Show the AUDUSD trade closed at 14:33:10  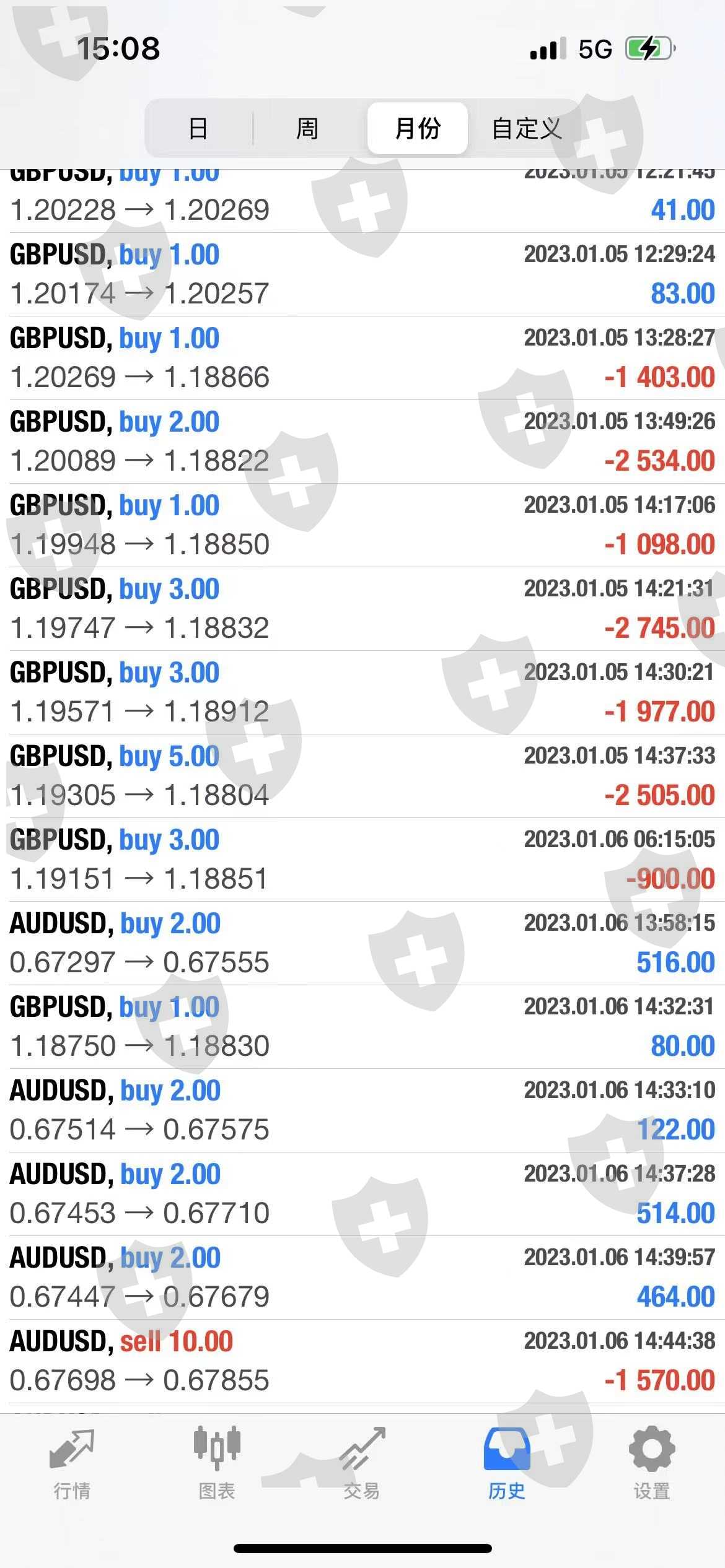362,1110
